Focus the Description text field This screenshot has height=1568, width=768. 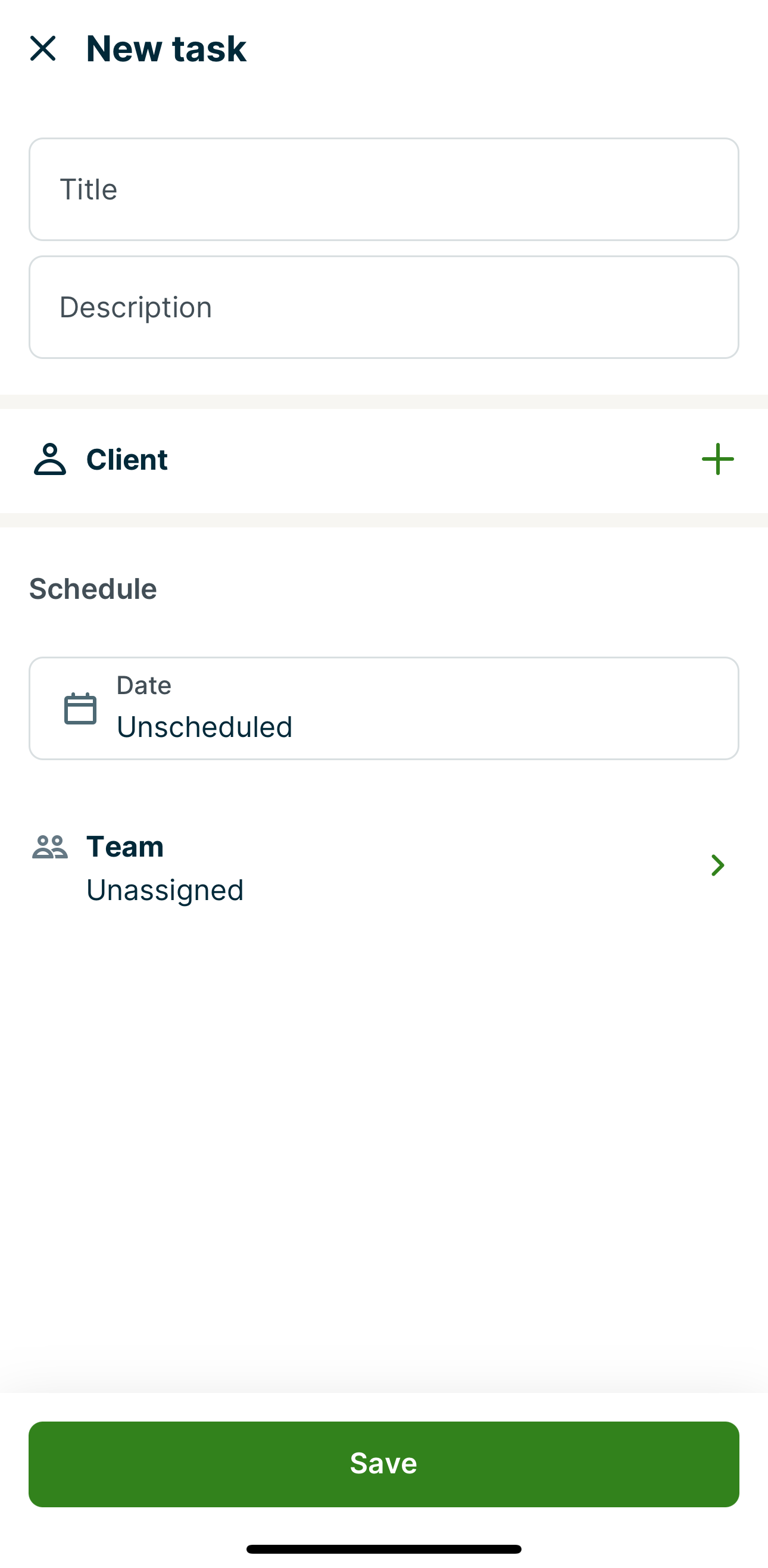tap(383, 307)
